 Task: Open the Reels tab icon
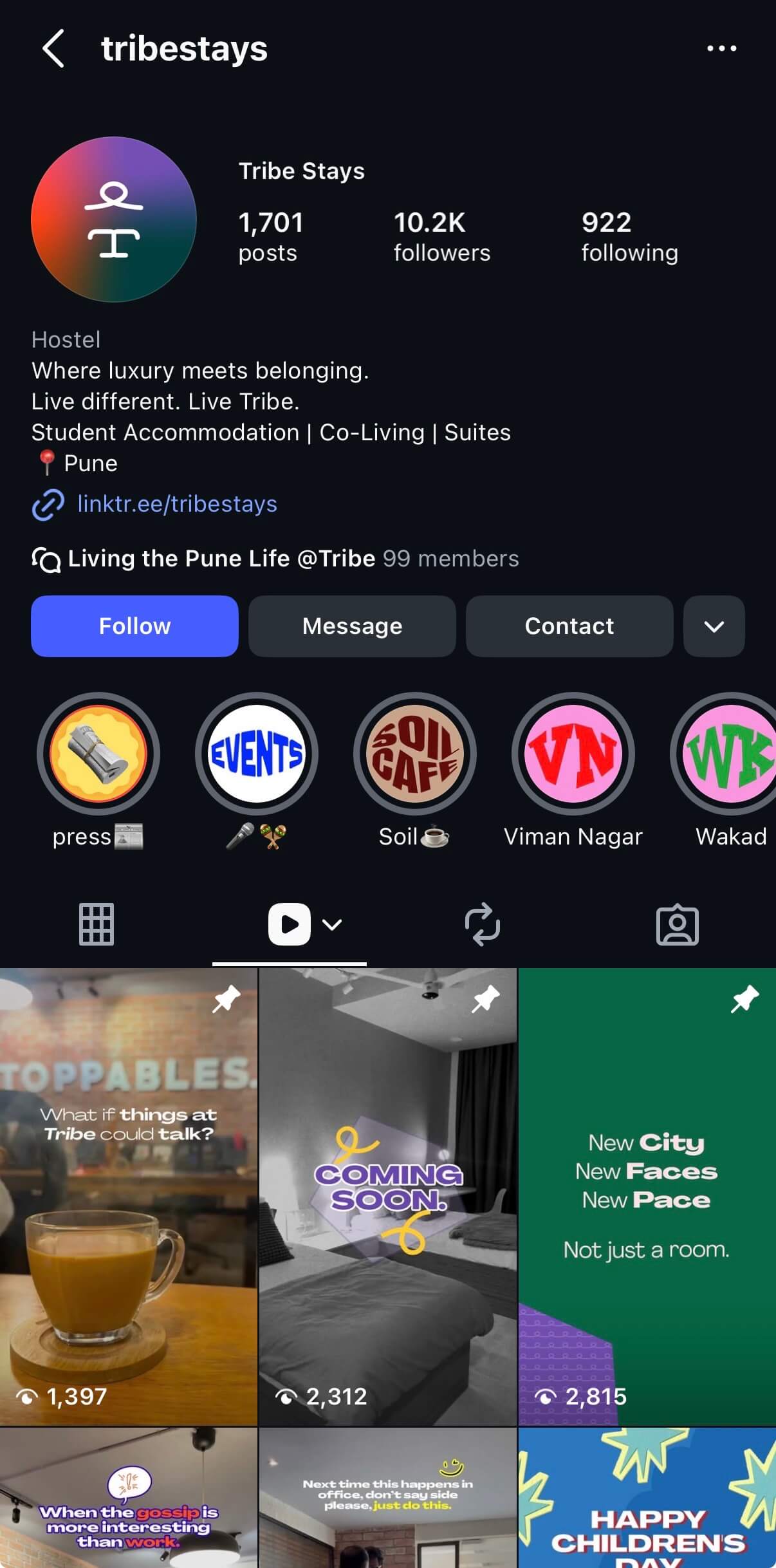288,924
